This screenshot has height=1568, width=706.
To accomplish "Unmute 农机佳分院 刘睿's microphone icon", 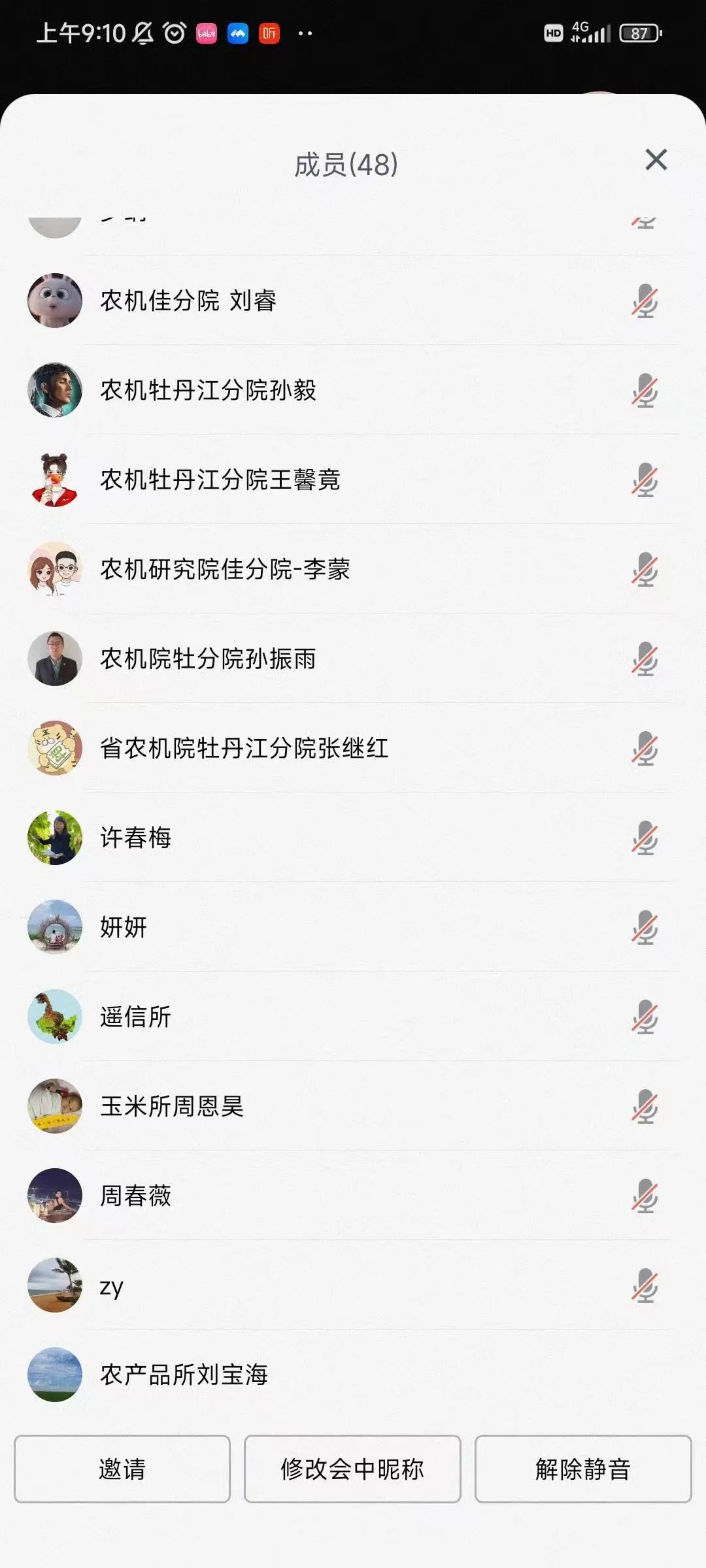I will coord(645,301).
